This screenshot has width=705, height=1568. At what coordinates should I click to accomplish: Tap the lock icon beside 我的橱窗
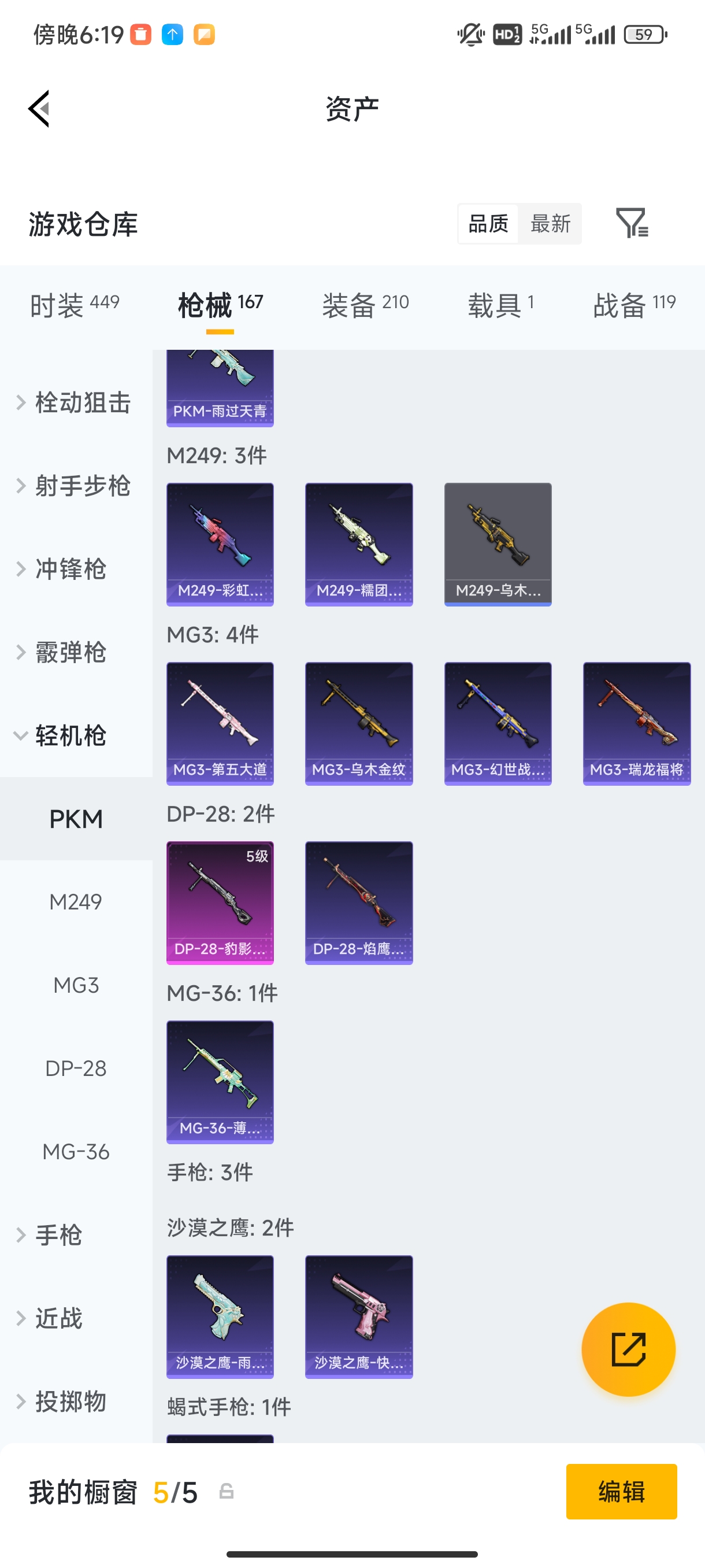tap(227, 1492)
